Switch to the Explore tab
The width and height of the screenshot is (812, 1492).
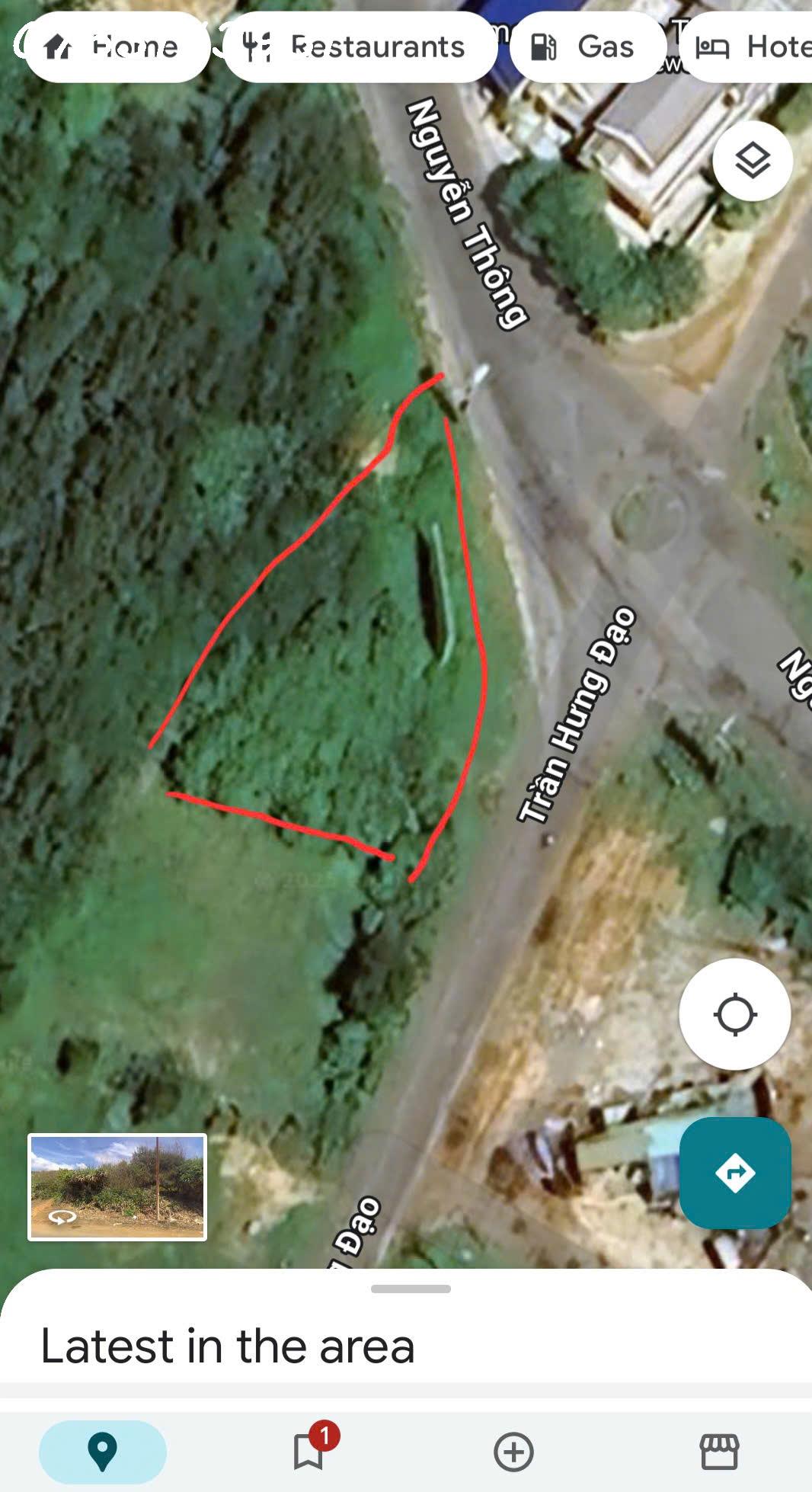(103, 1451)
